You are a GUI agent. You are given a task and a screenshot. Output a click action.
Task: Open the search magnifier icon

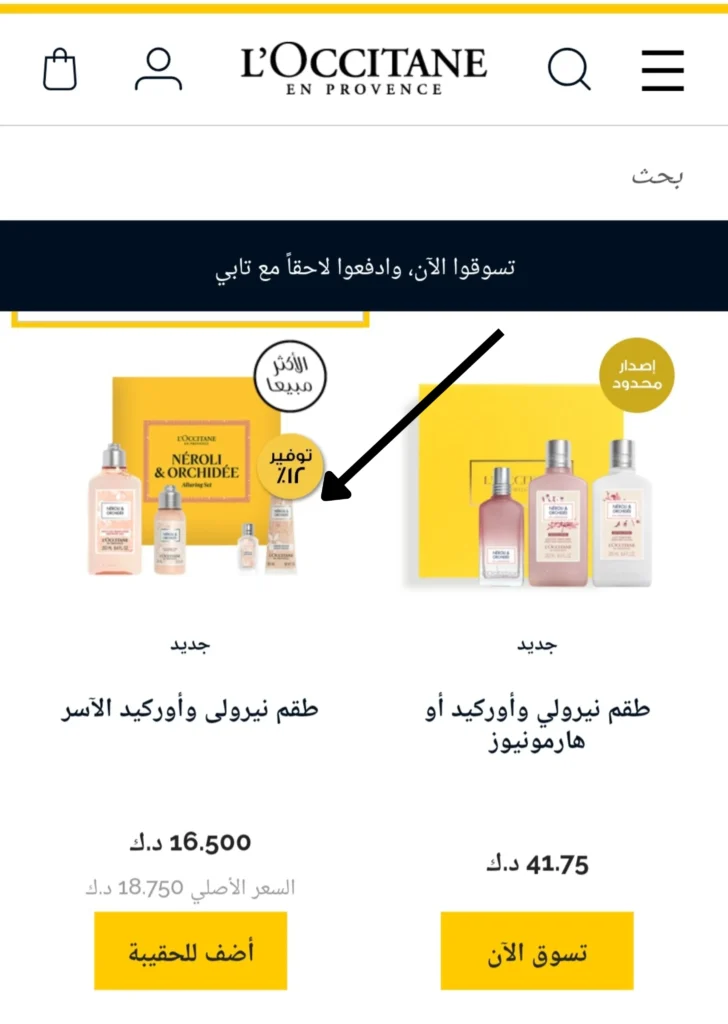click(569, 70)
